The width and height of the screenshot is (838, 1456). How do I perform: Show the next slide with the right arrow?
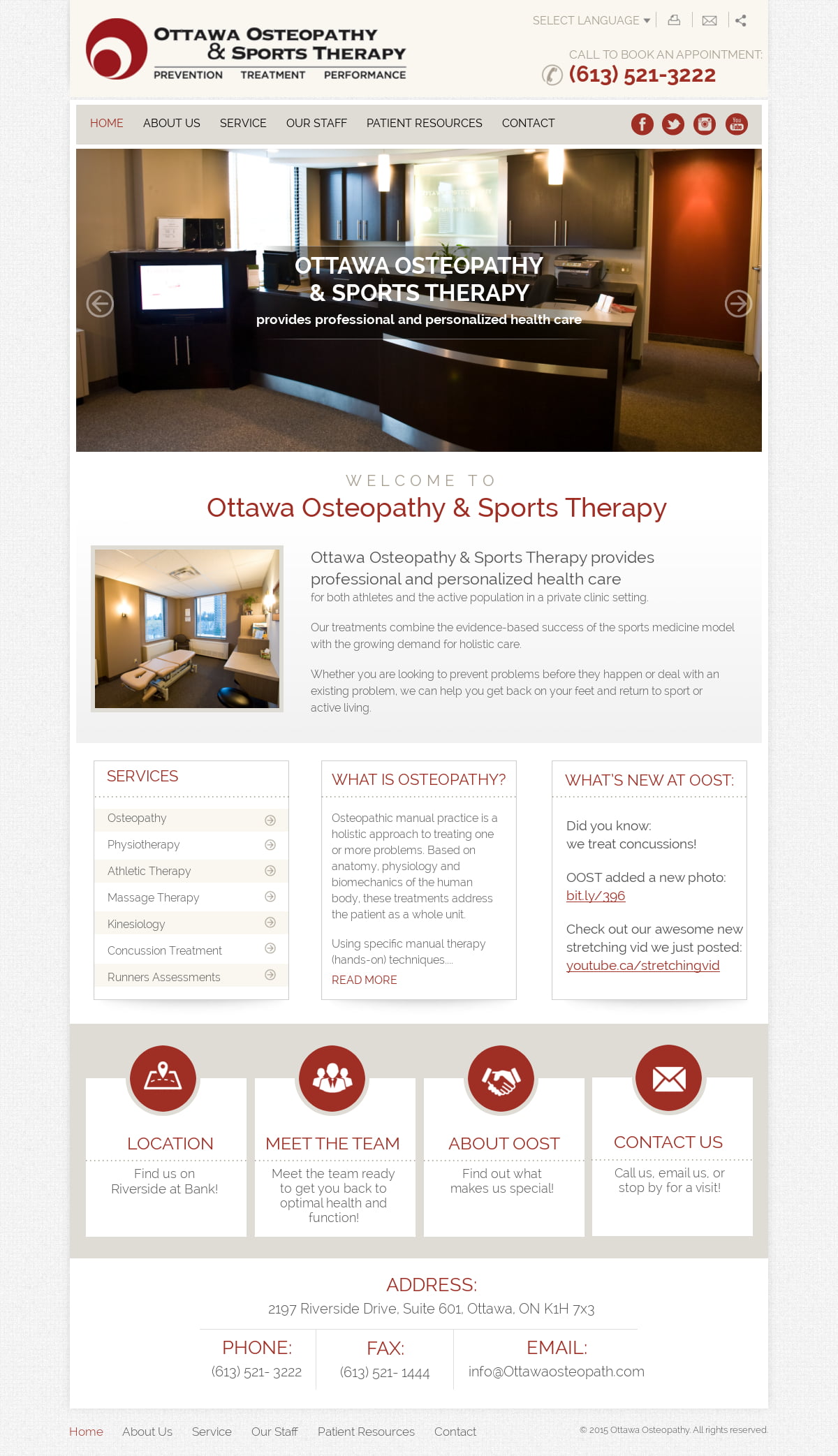[738, 304]
